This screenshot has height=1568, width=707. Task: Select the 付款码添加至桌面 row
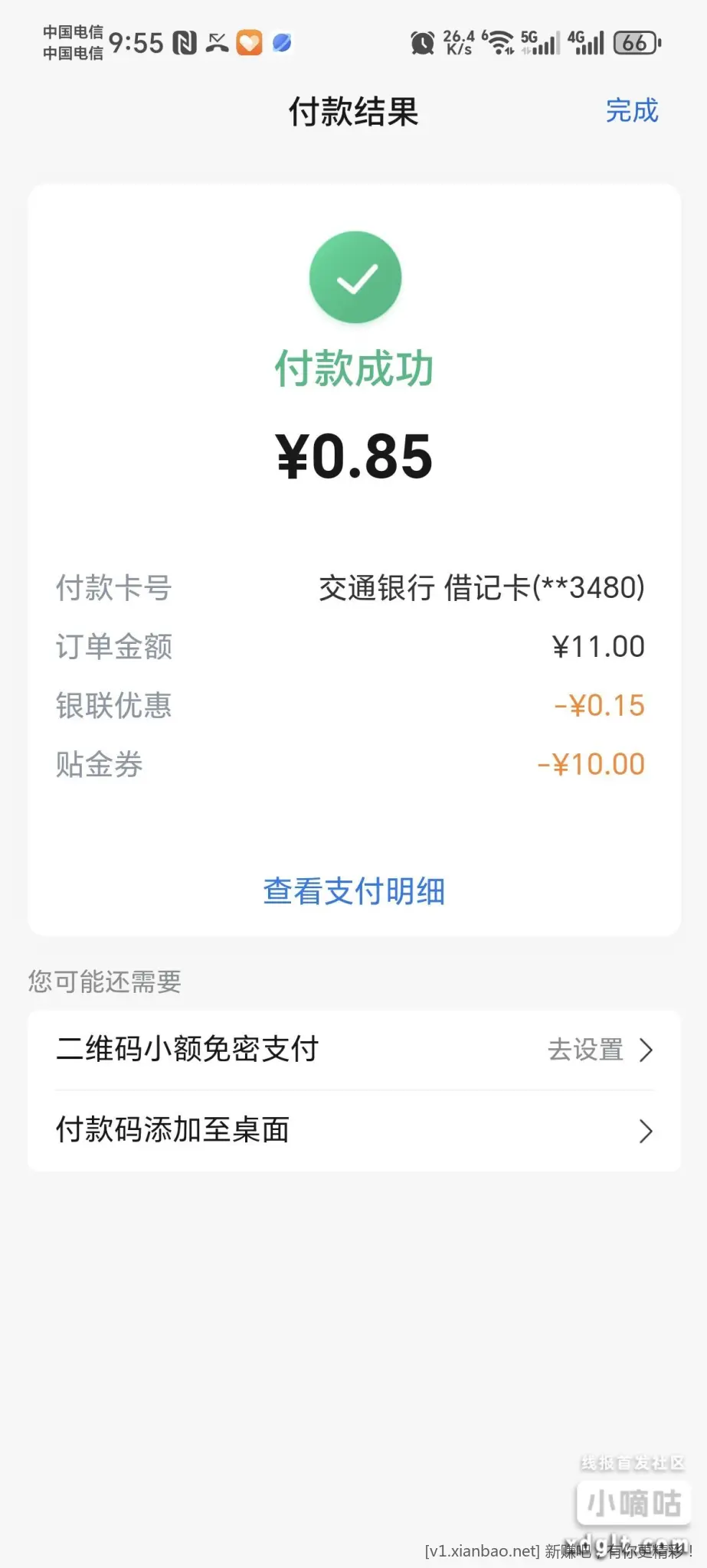coord(354,1131)
